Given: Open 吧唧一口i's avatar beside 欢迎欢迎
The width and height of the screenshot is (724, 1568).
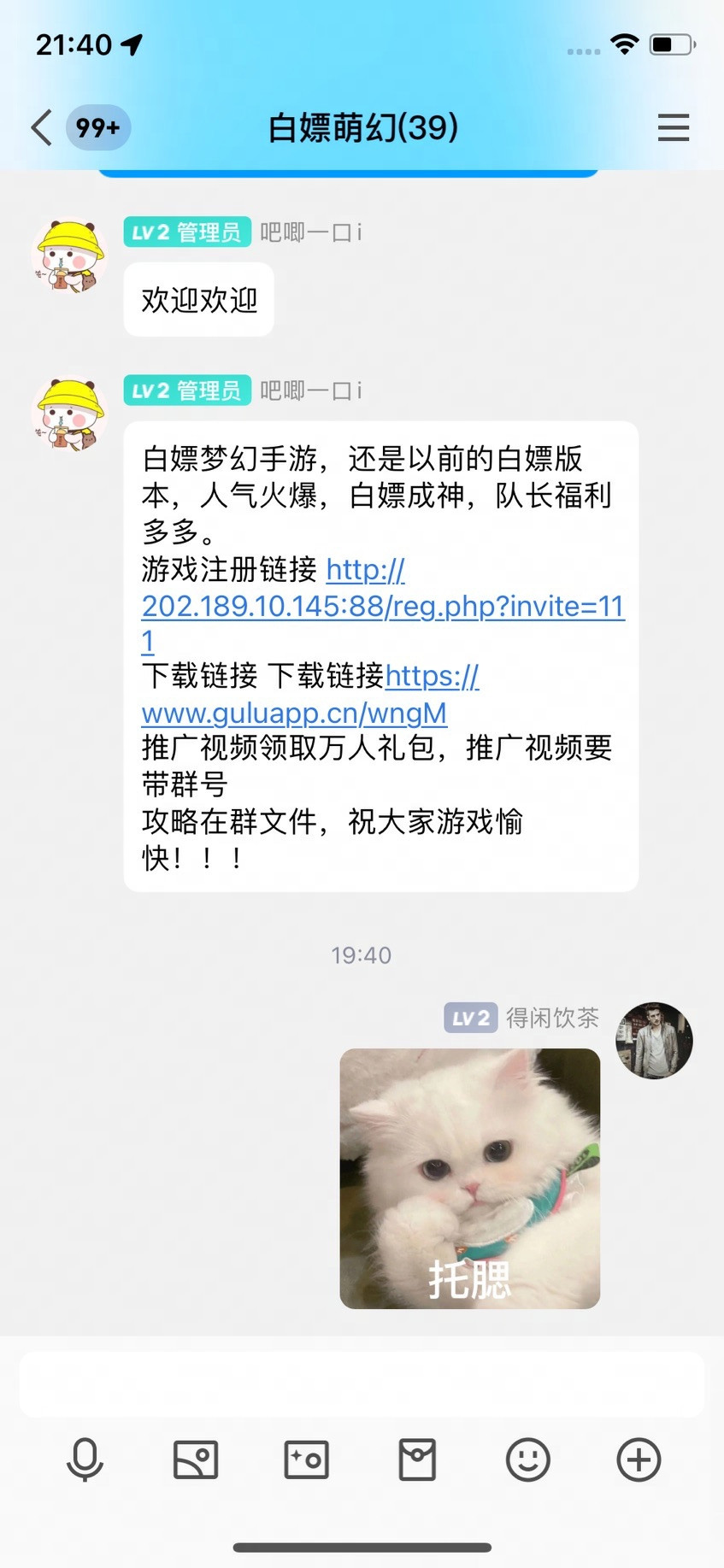Looking at the screenshot, I should [x=69, y=256].
